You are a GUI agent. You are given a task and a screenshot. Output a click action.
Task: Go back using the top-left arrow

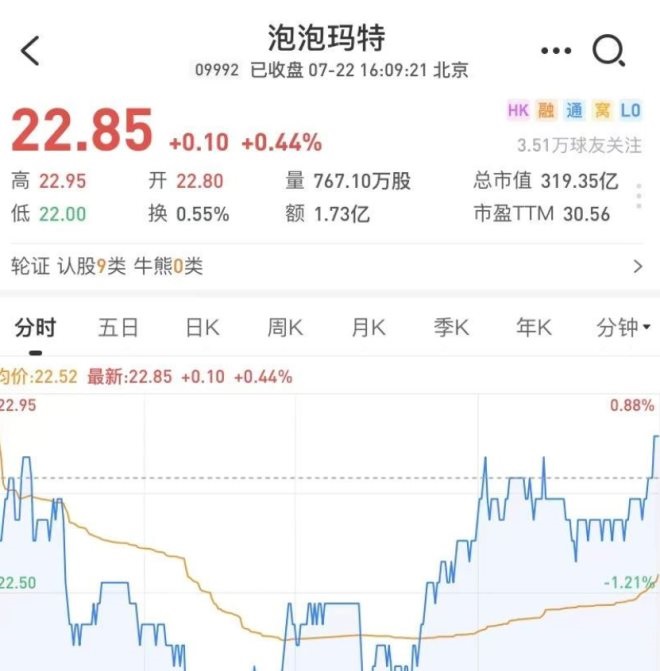pyautogui.click(x=31, y=50)
